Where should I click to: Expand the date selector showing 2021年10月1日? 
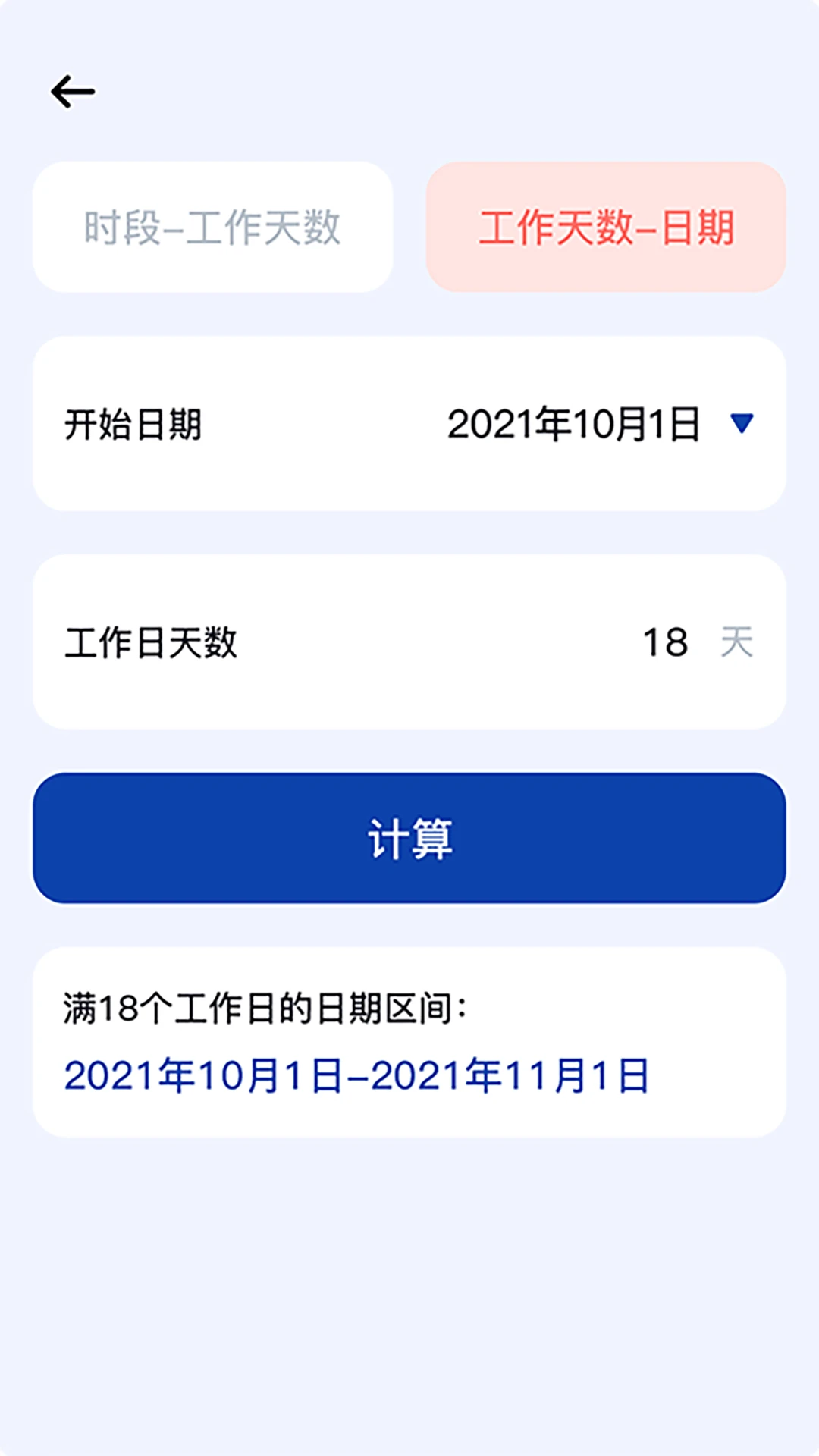tap(576, 425)
